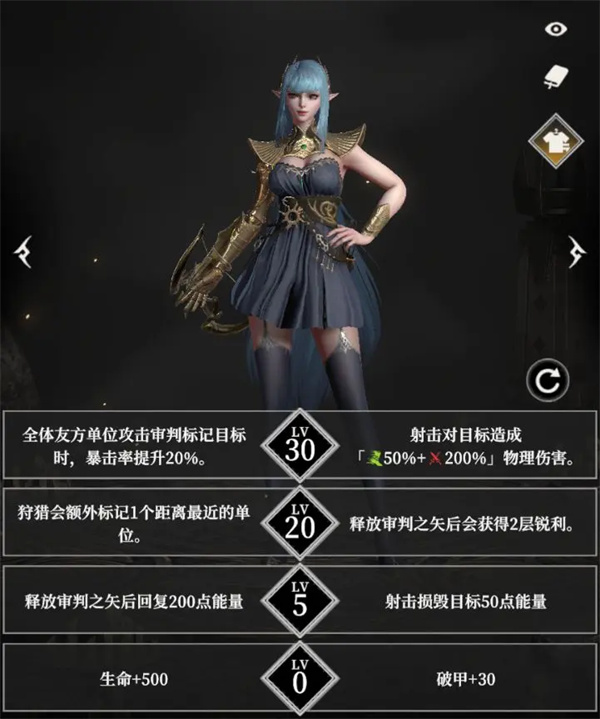The width and height of the screenshot is (600, 719).
Task: Open the character lore book icon
Action: [x=555, y=78]
